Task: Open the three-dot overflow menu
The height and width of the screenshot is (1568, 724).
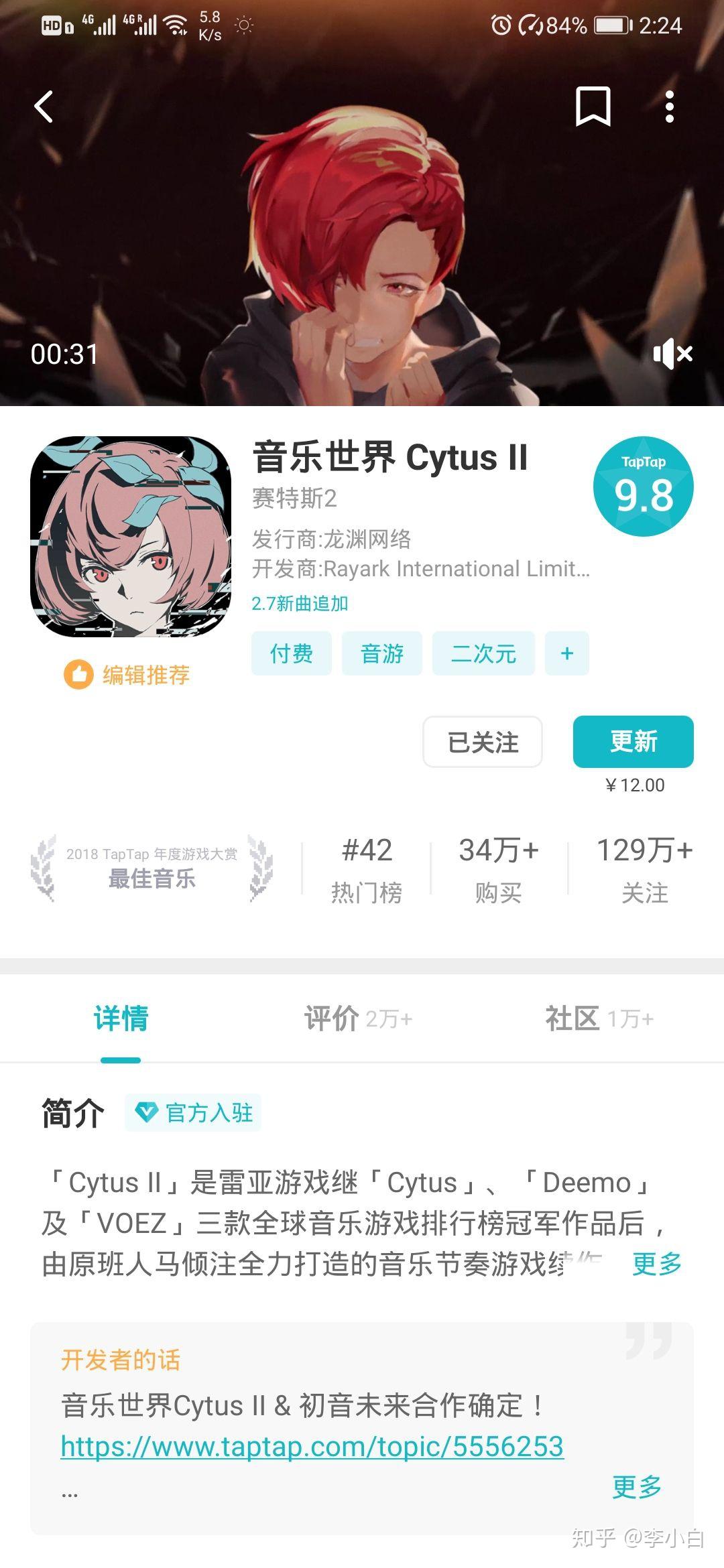Action: [669, 107]
